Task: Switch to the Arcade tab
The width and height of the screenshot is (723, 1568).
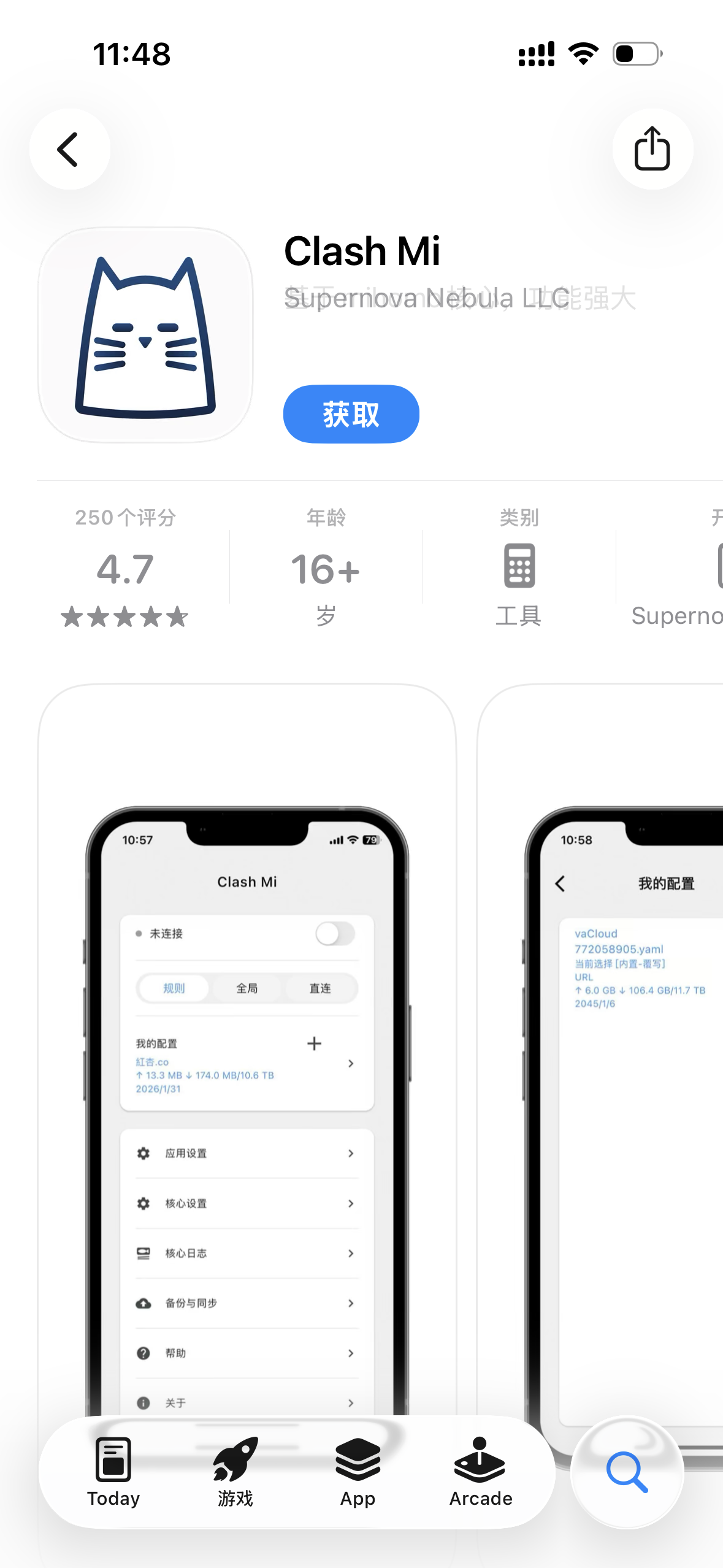Action: point(480,1472)
